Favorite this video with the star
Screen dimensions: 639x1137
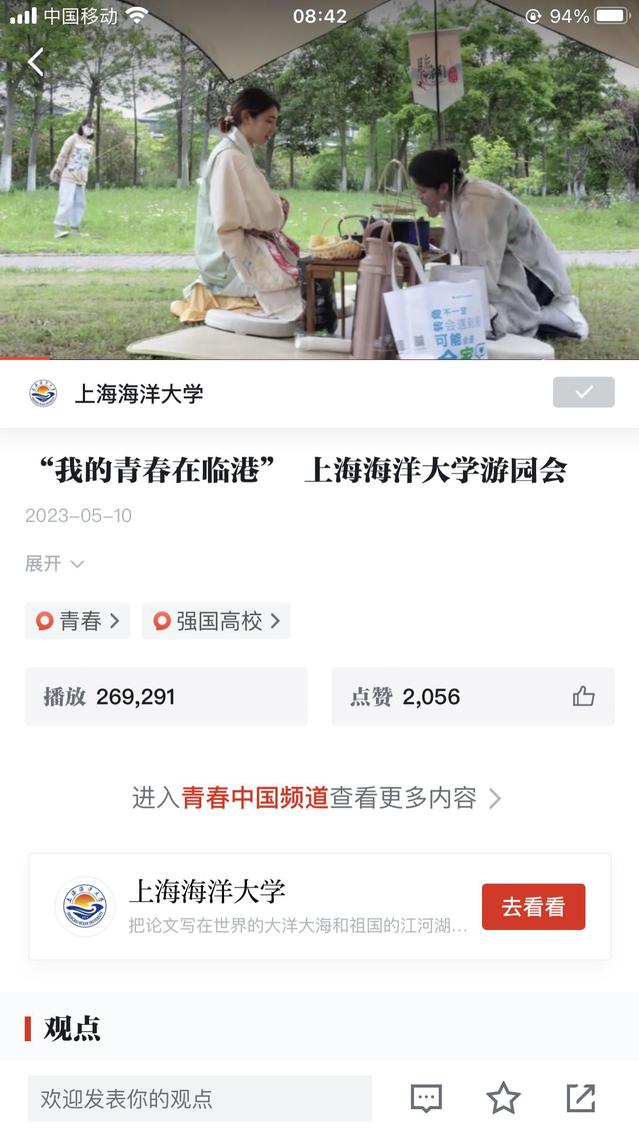[x=503, y=1098]
